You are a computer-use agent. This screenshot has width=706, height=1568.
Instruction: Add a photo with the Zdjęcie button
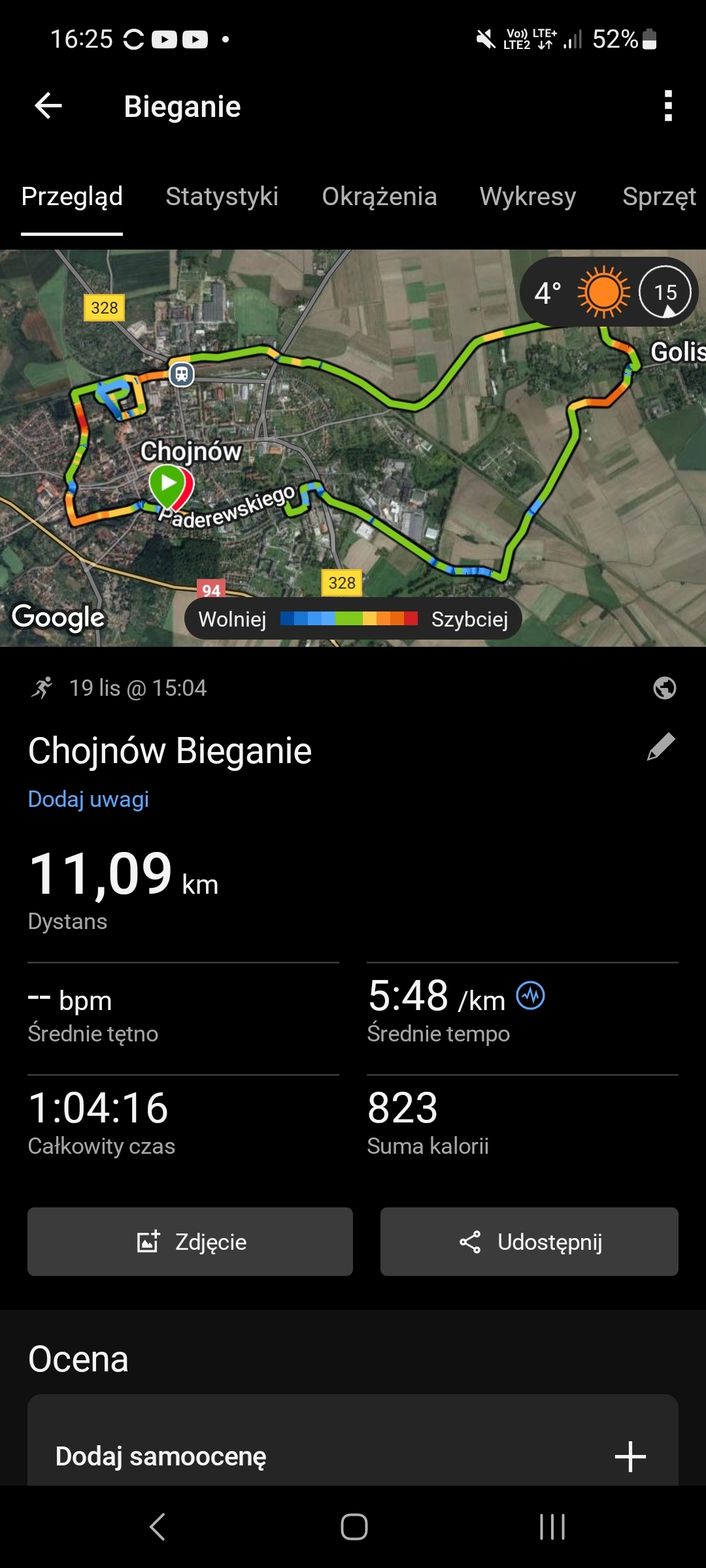tap(190, 1241)
